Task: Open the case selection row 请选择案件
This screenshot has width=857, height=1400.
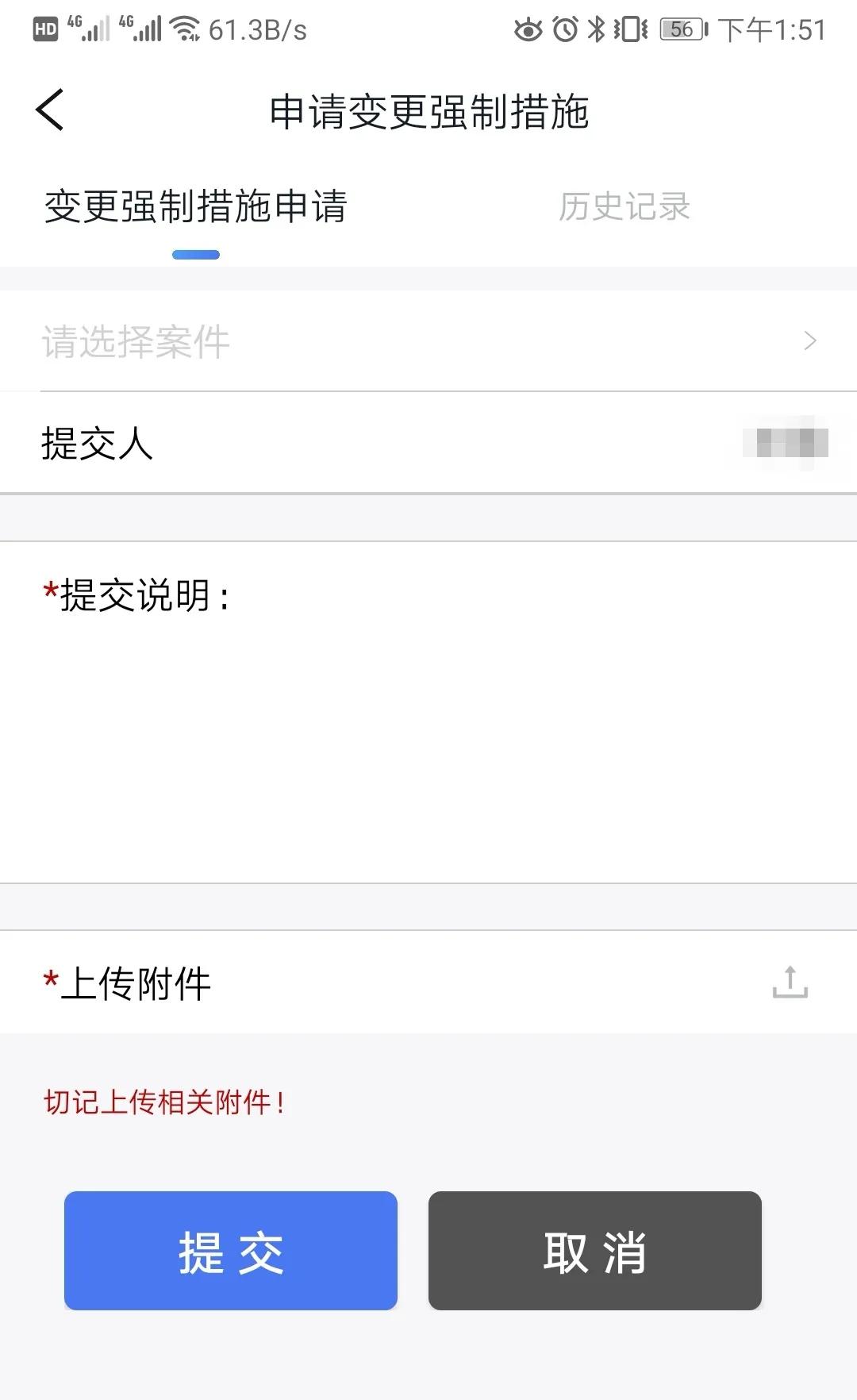Action: [317, 340]
